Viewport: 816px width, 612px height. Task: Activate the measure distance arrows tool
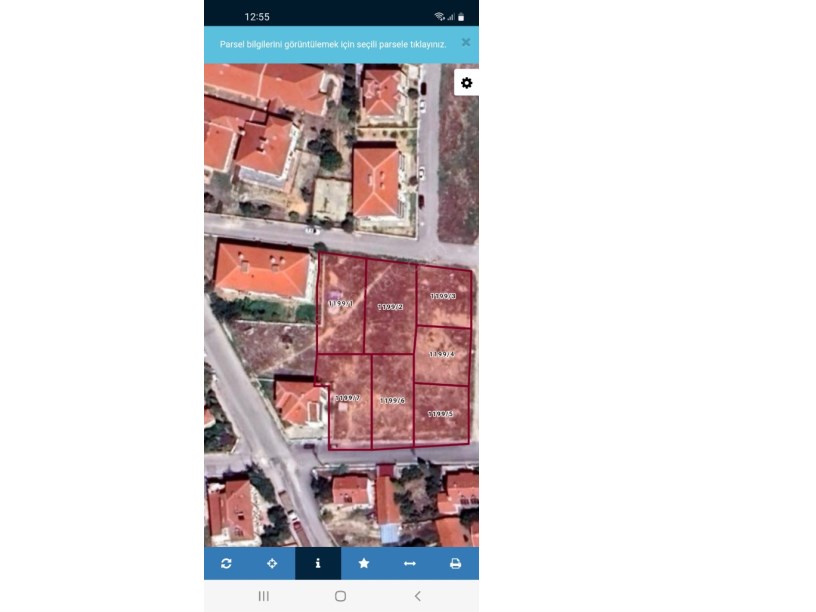point(409,563)
